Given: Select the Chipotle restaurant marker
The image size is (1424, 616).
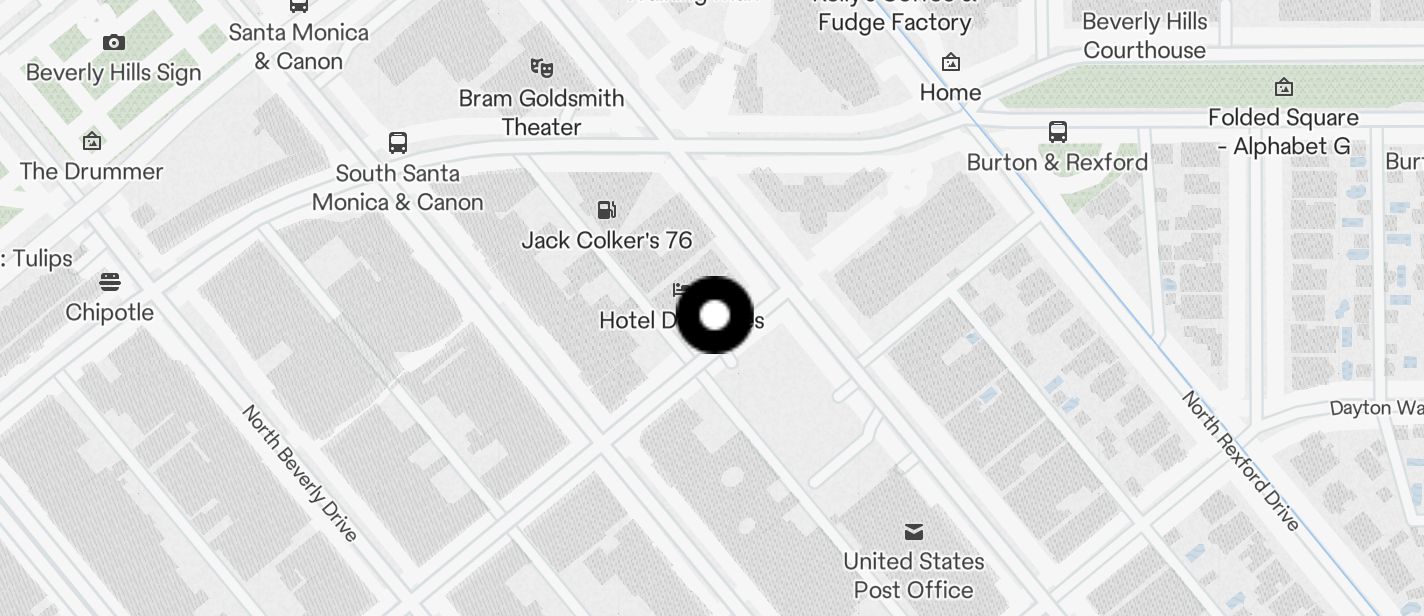Looking at the screenshot, I should click(x=110, y=282).
